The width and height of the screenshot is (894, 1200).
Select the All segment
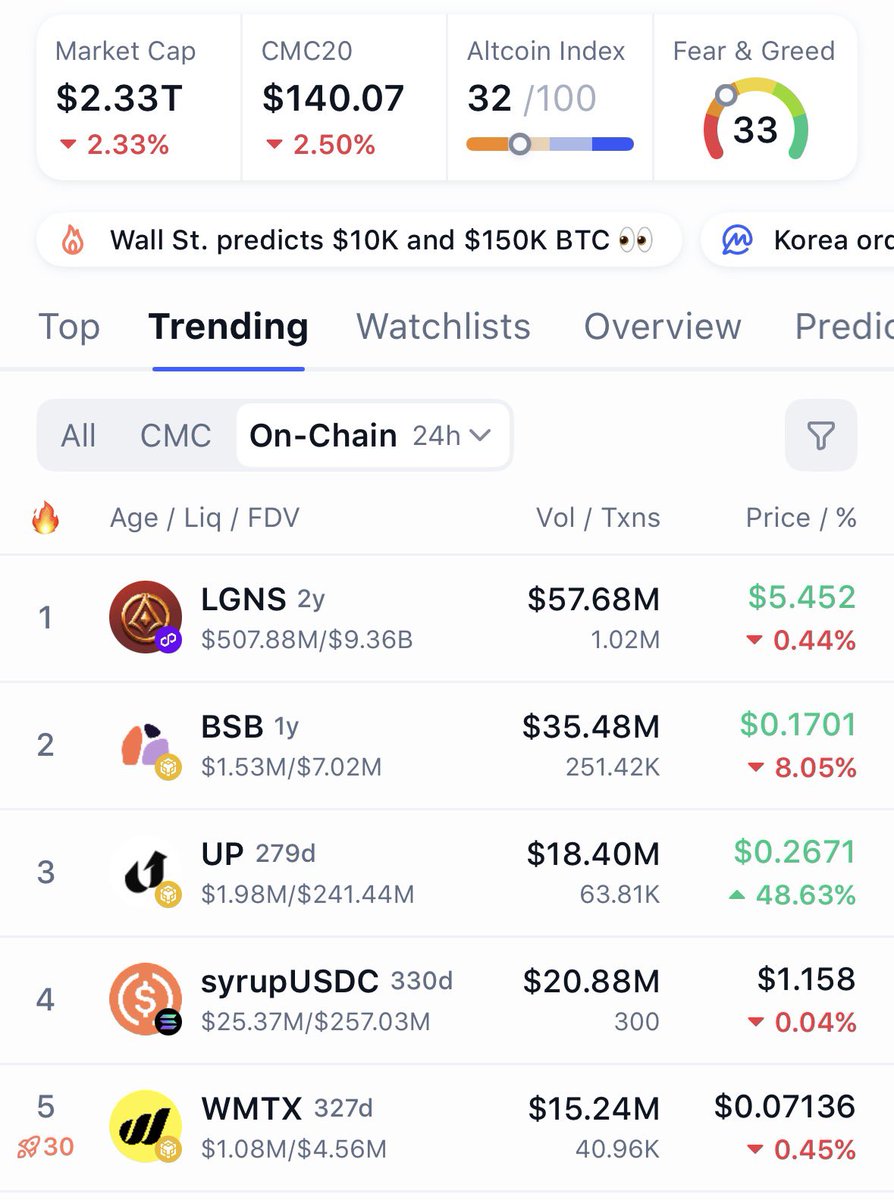79,436
